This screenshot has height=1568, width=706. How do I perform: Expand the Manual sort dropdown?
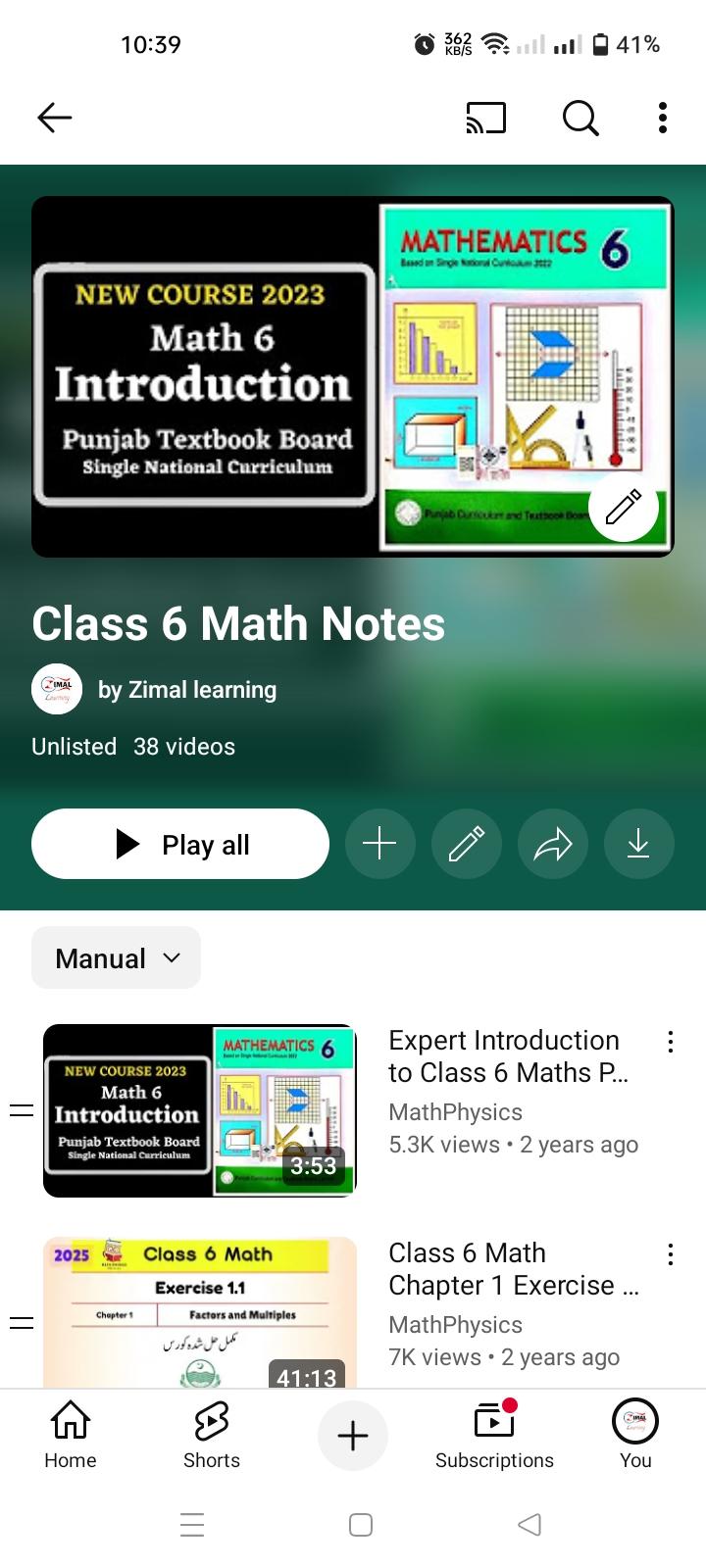click(x=117, y=958)
